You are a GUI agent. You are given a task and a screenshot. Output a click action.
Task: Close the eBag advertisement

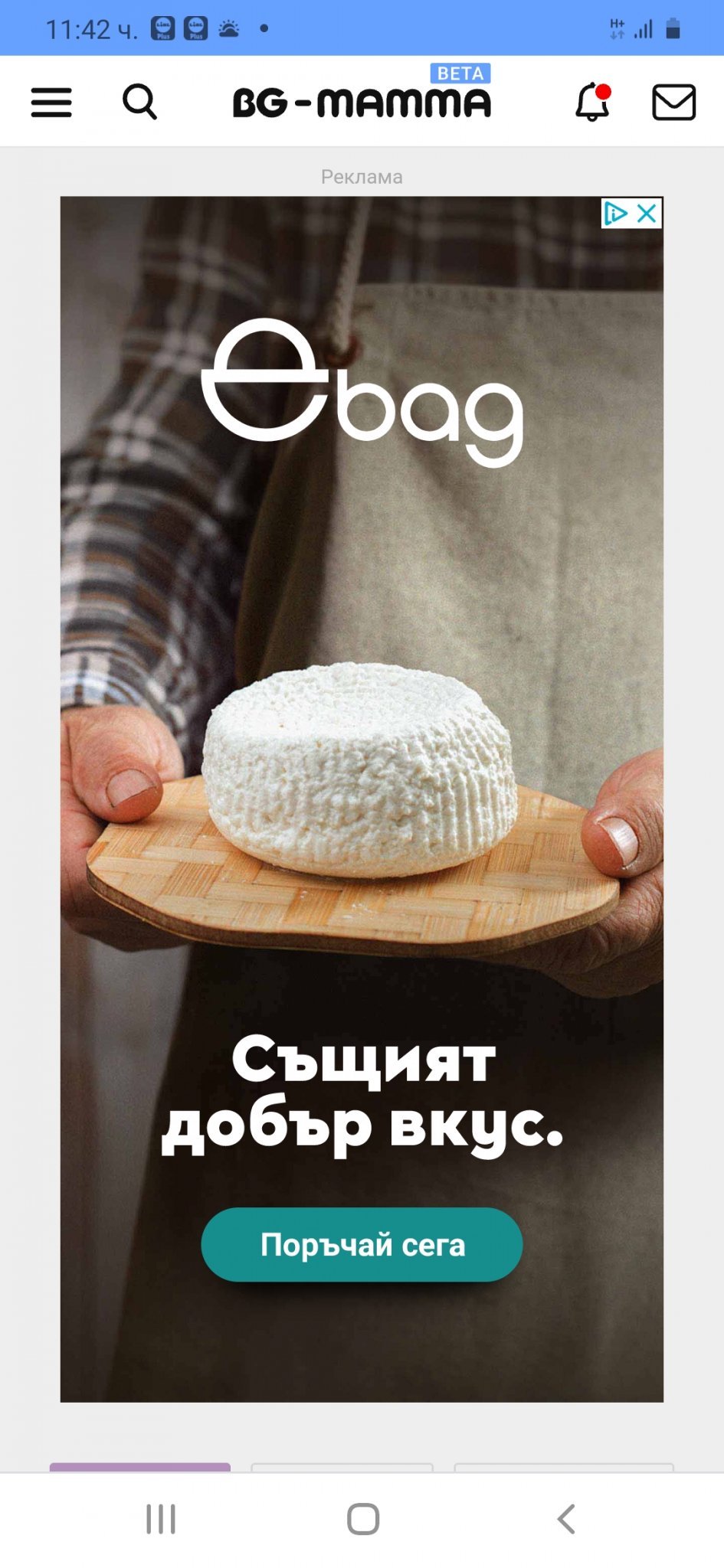pyautogui.click(x=647, y=213)
